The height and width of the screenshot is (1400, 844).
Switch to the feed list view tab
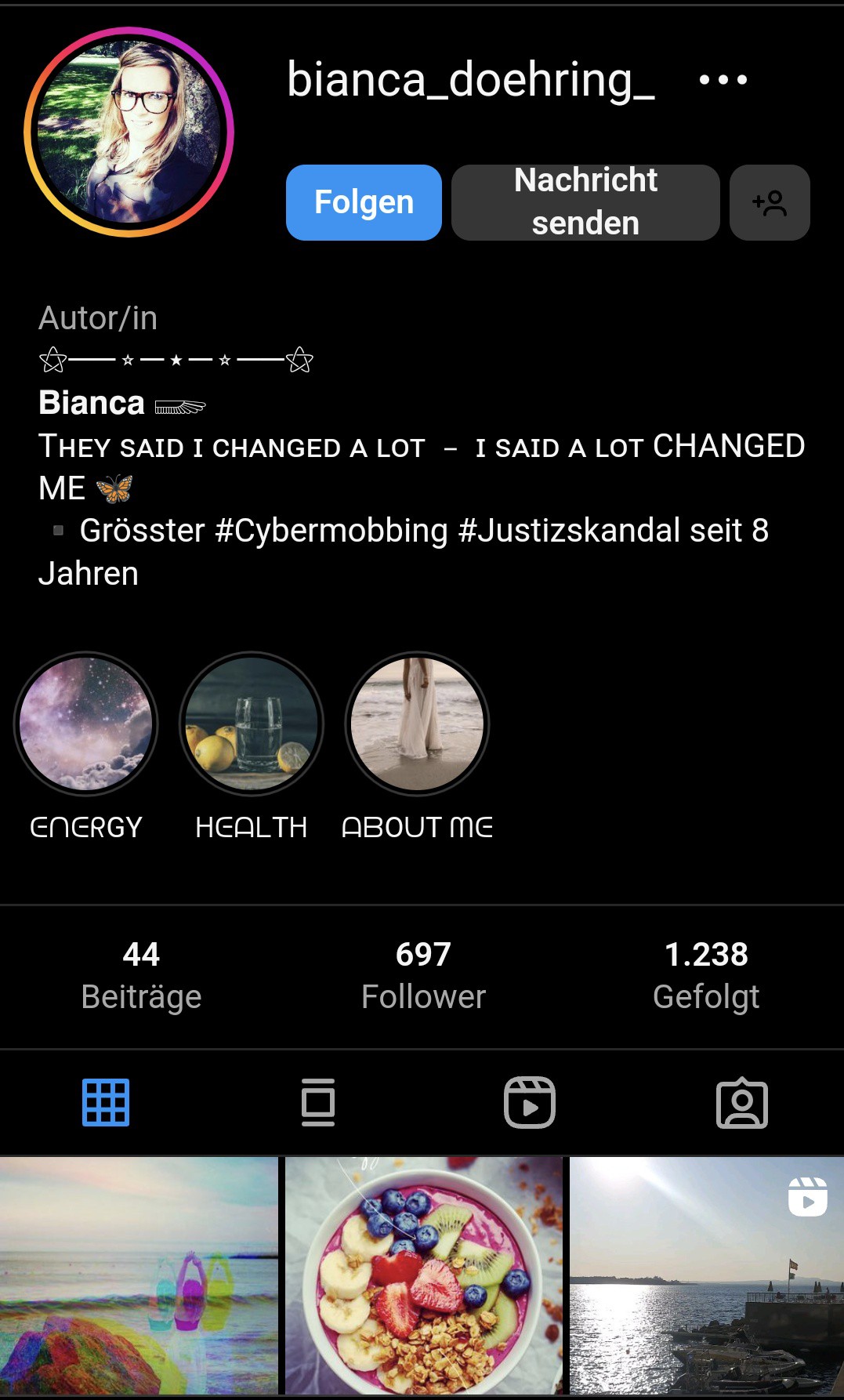[318, 1103]
